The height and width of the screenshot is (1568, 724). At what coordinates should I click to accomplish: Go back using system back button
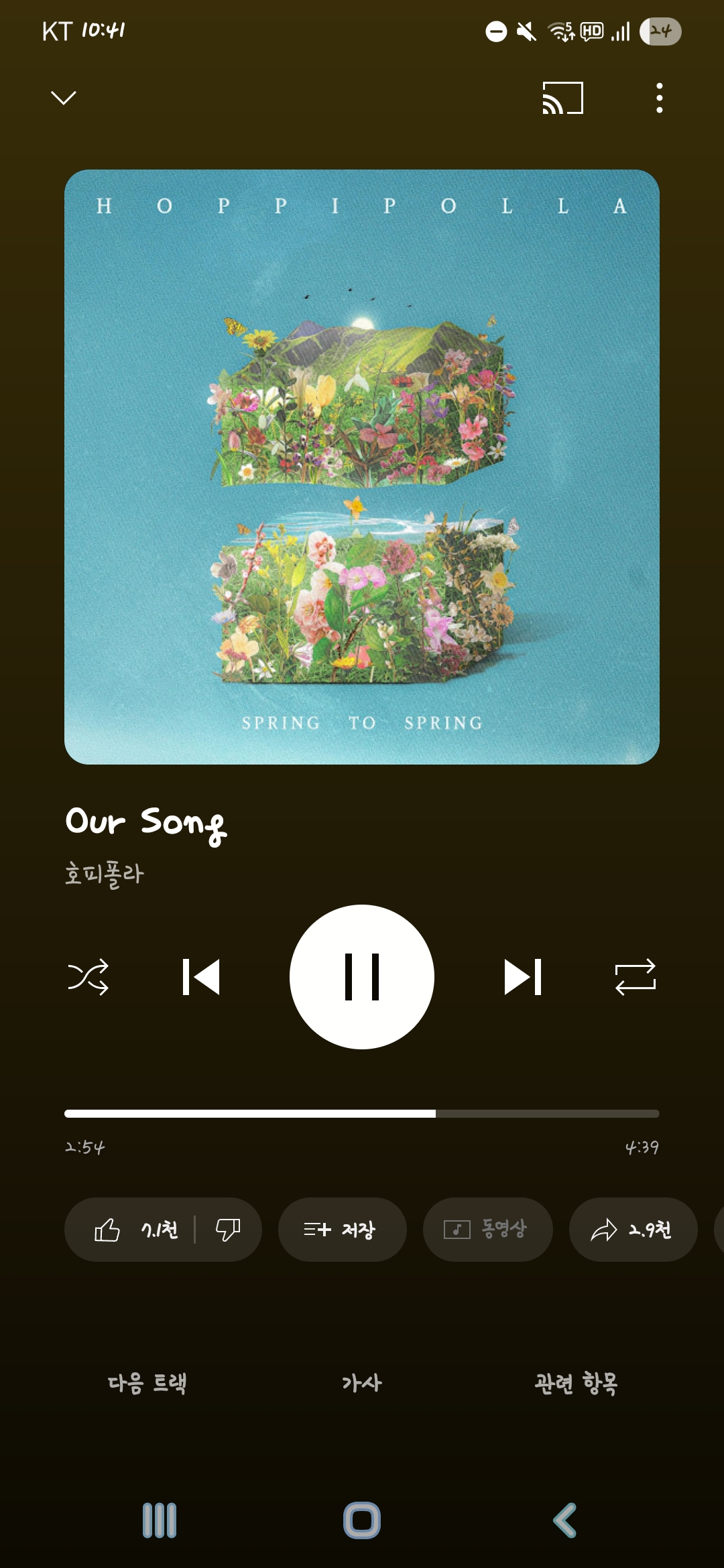(564, 1520)
